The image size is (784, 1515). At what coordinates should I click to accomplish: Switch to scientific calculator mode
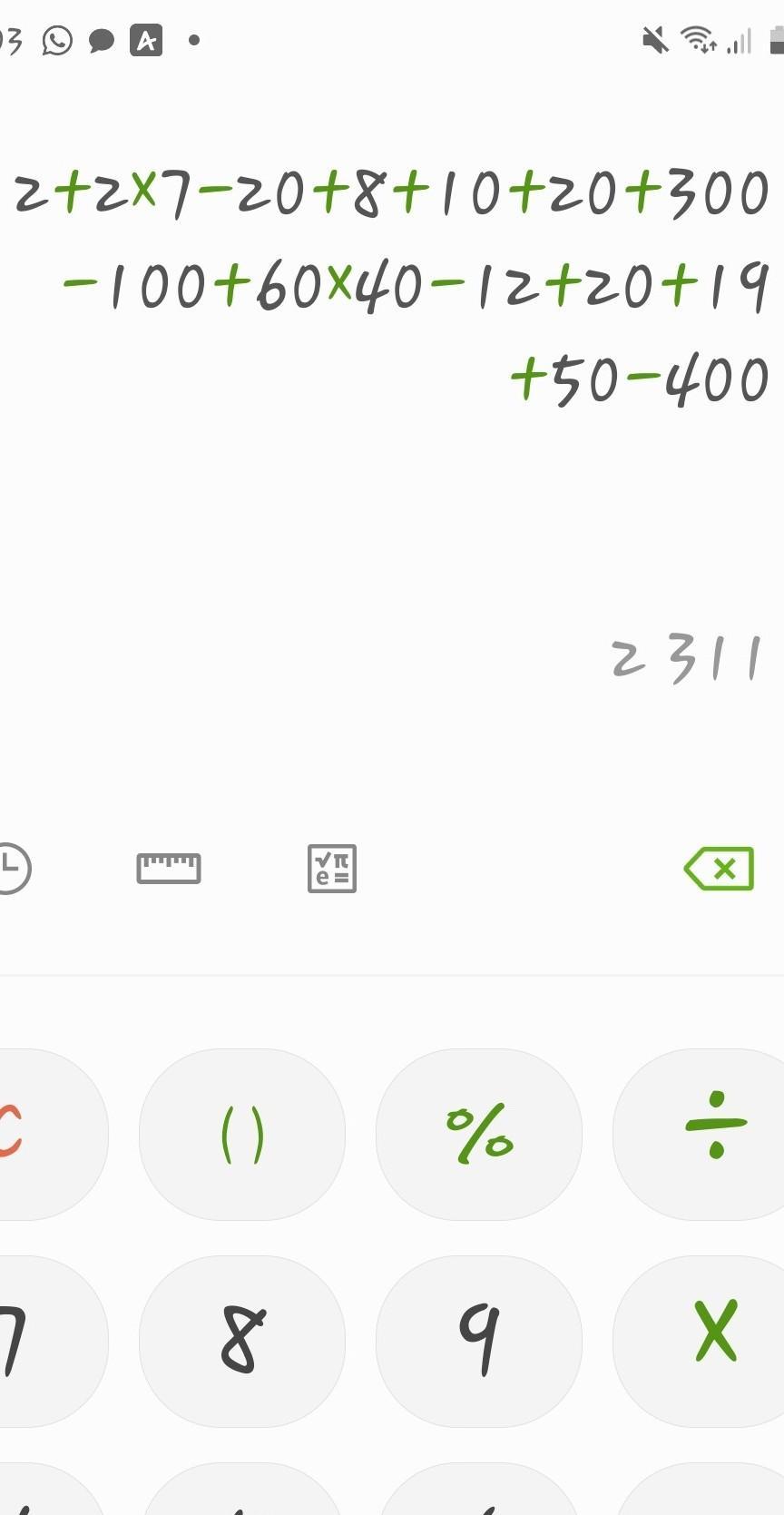coord(332,869)
